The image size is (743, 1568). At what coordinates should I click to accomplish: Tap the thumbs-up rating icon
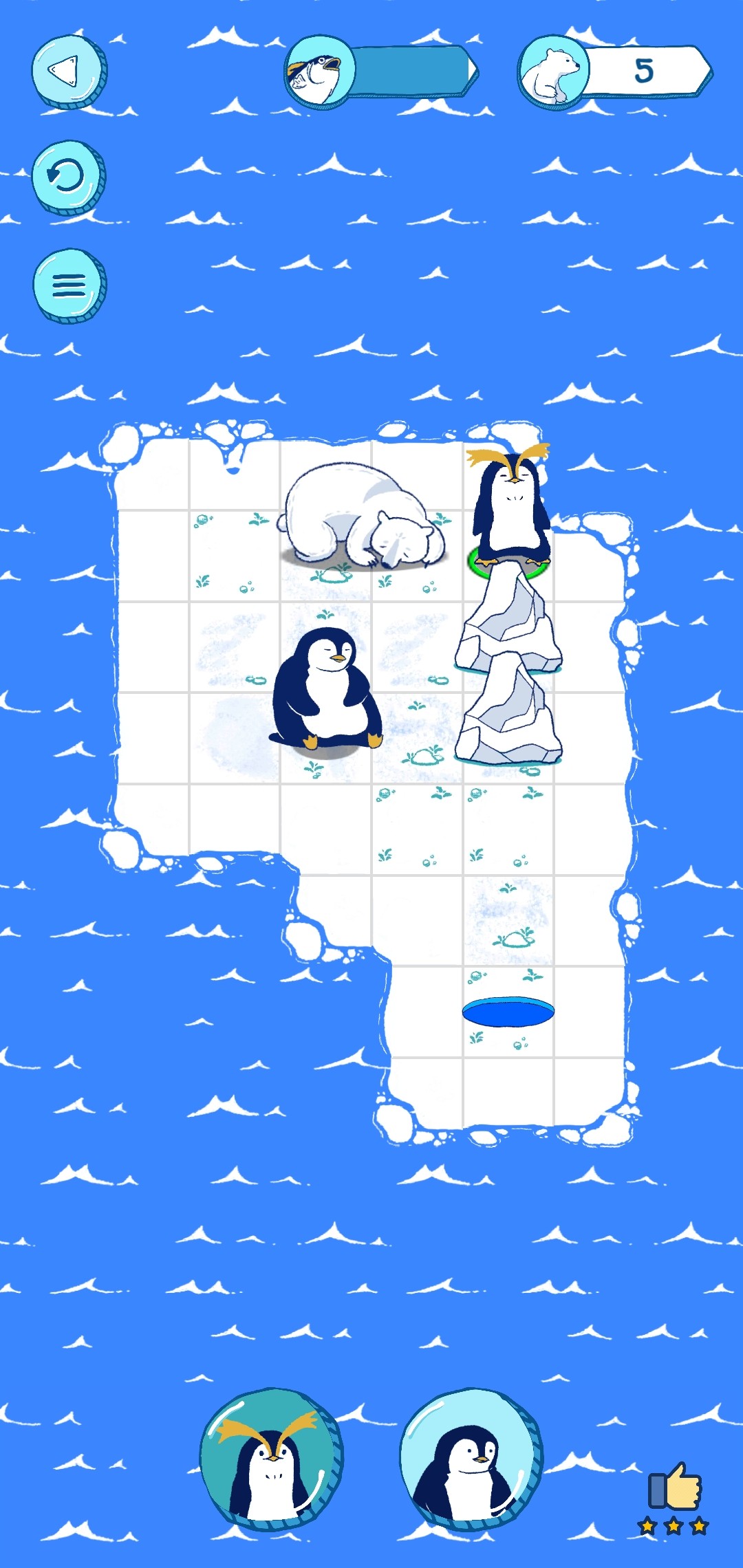(x=674, y=1487)
